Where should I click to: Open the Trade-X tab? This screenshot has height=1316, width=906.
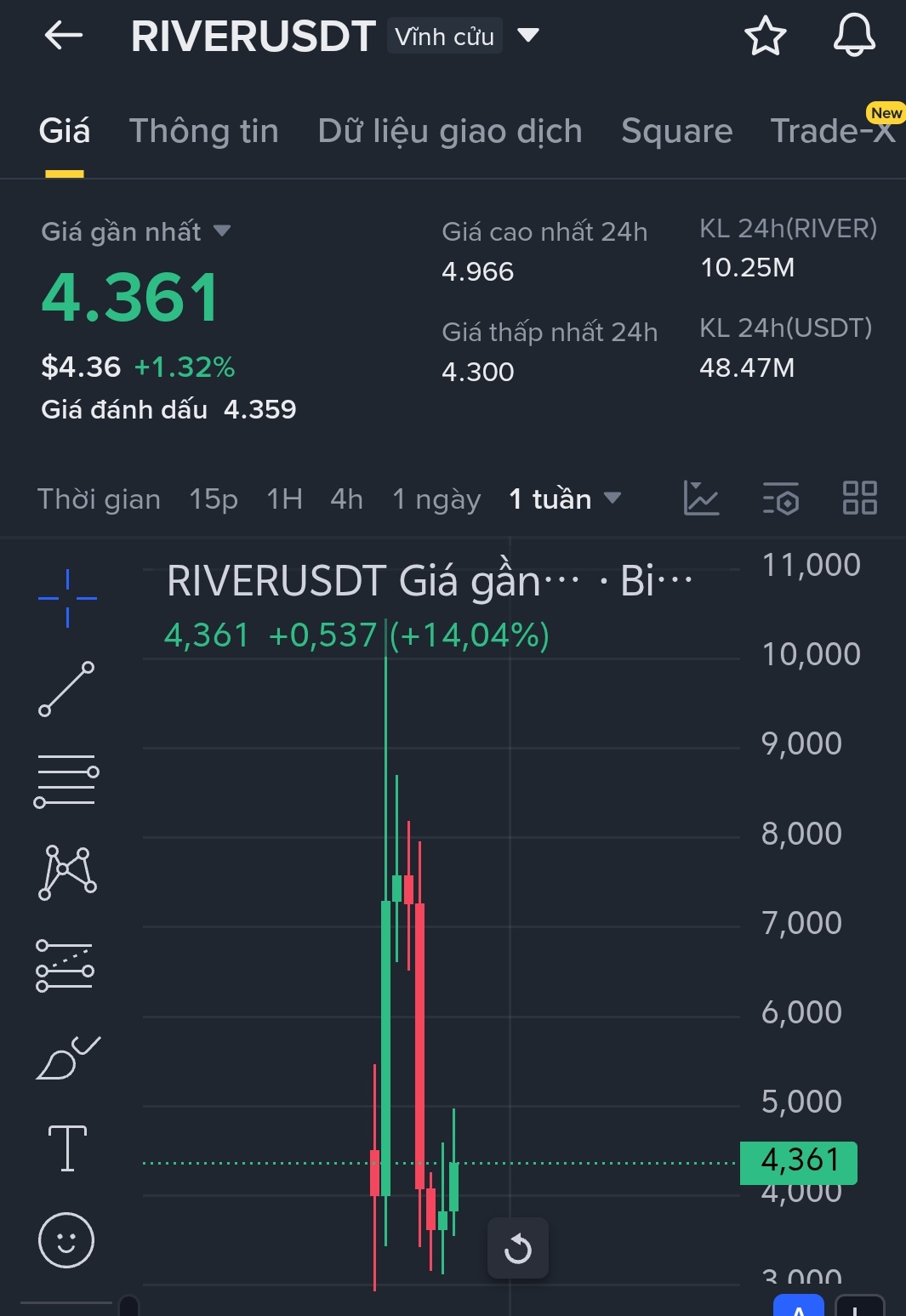point(832,131)
